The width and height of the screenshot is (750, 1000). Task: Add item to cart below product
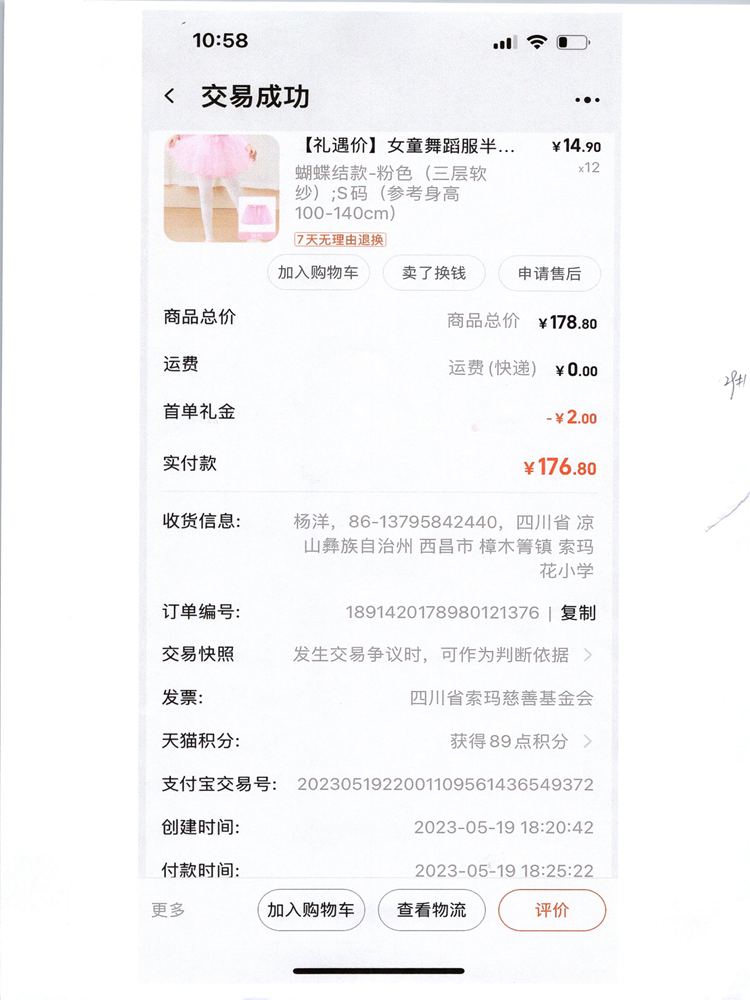pyautogui.click(x=318, y=273)
